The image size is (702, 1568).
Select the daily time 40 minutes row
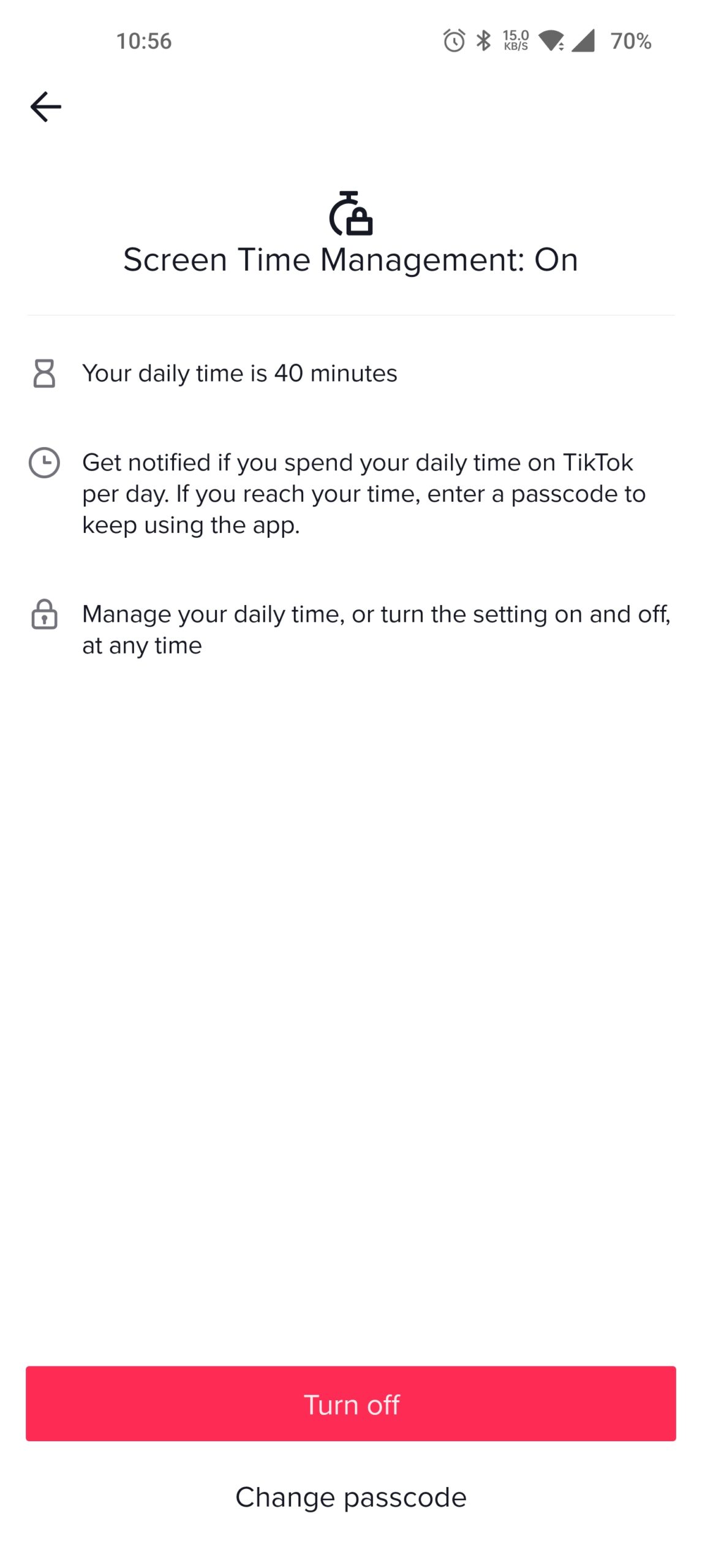(x=241, y=373)
